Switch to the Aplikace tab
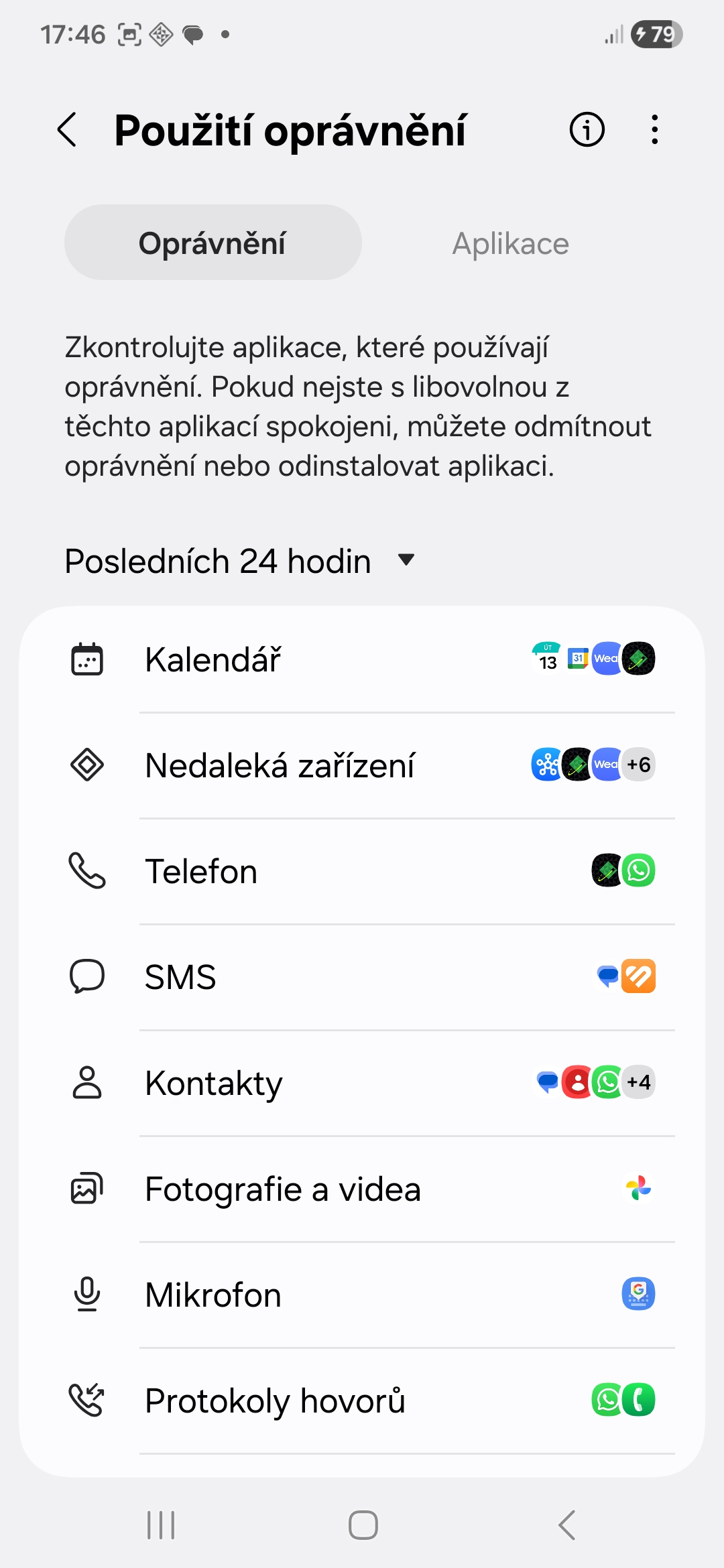This screenshot has width=724, height=1568. (x=510, y=243)
